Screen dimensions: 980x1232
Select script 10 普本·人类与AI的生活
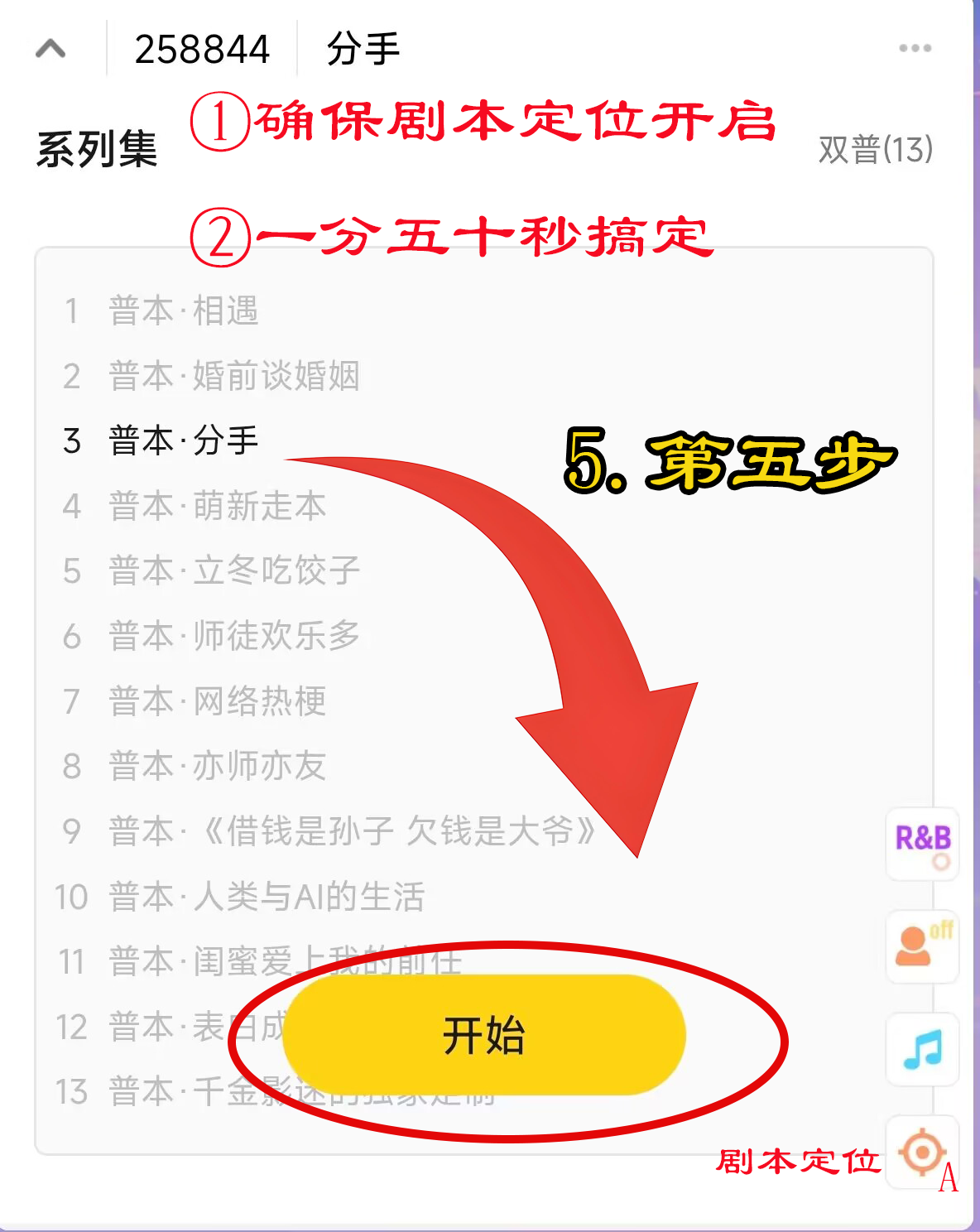pos(267,897)
